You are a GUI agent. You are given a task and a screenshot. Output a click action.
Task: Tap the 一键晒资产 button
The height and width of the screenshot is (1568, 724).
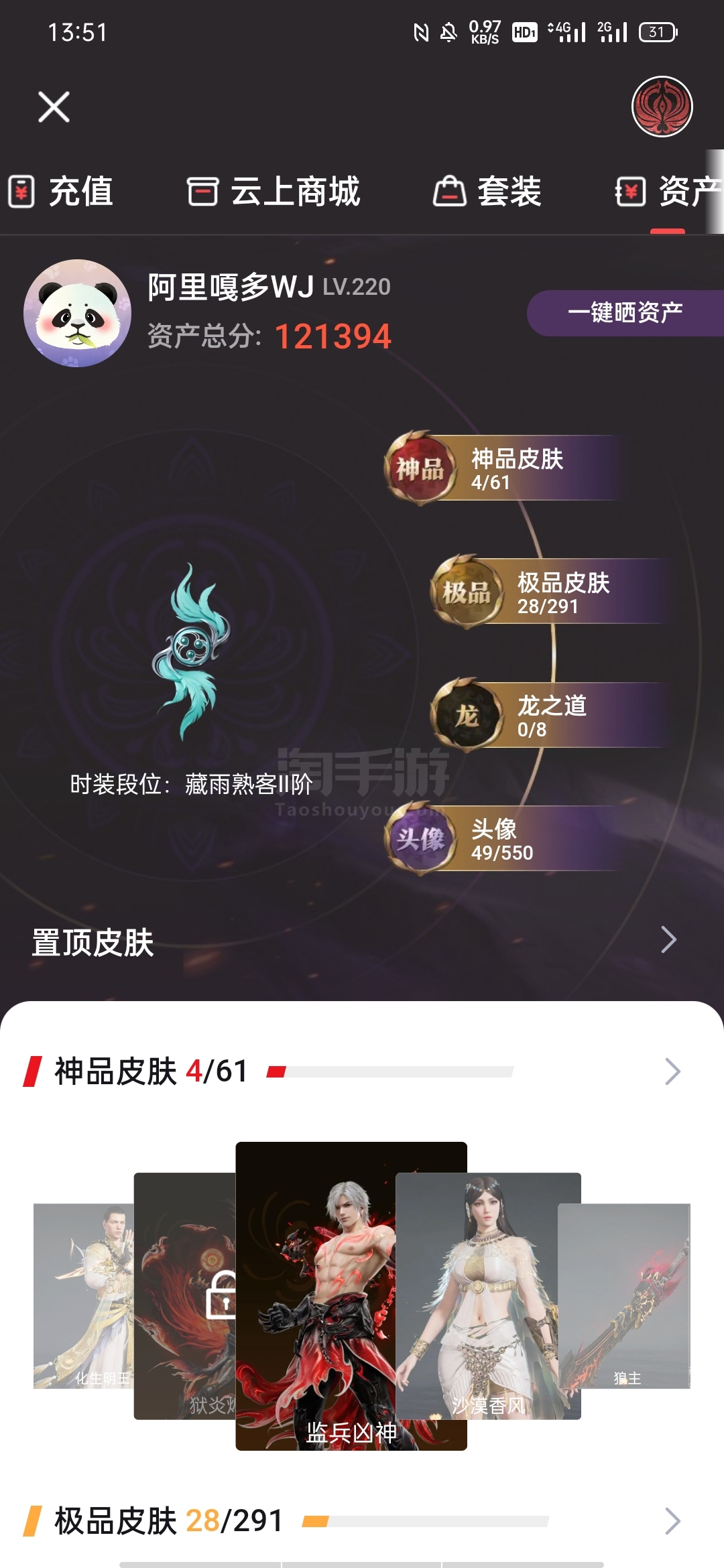(625, 313)
